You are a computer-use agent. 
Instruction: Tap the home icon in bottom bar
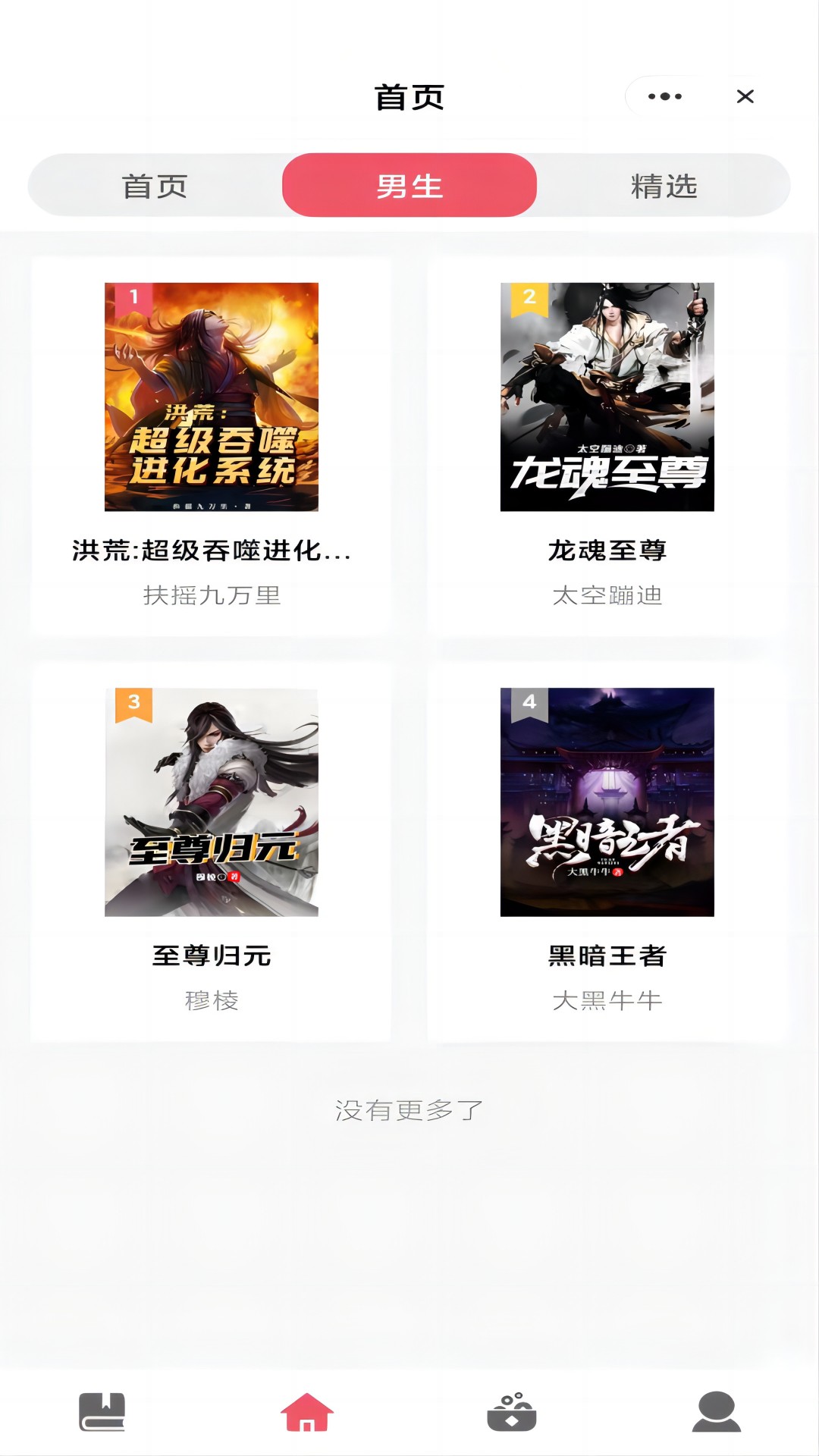click(307, 1412)
